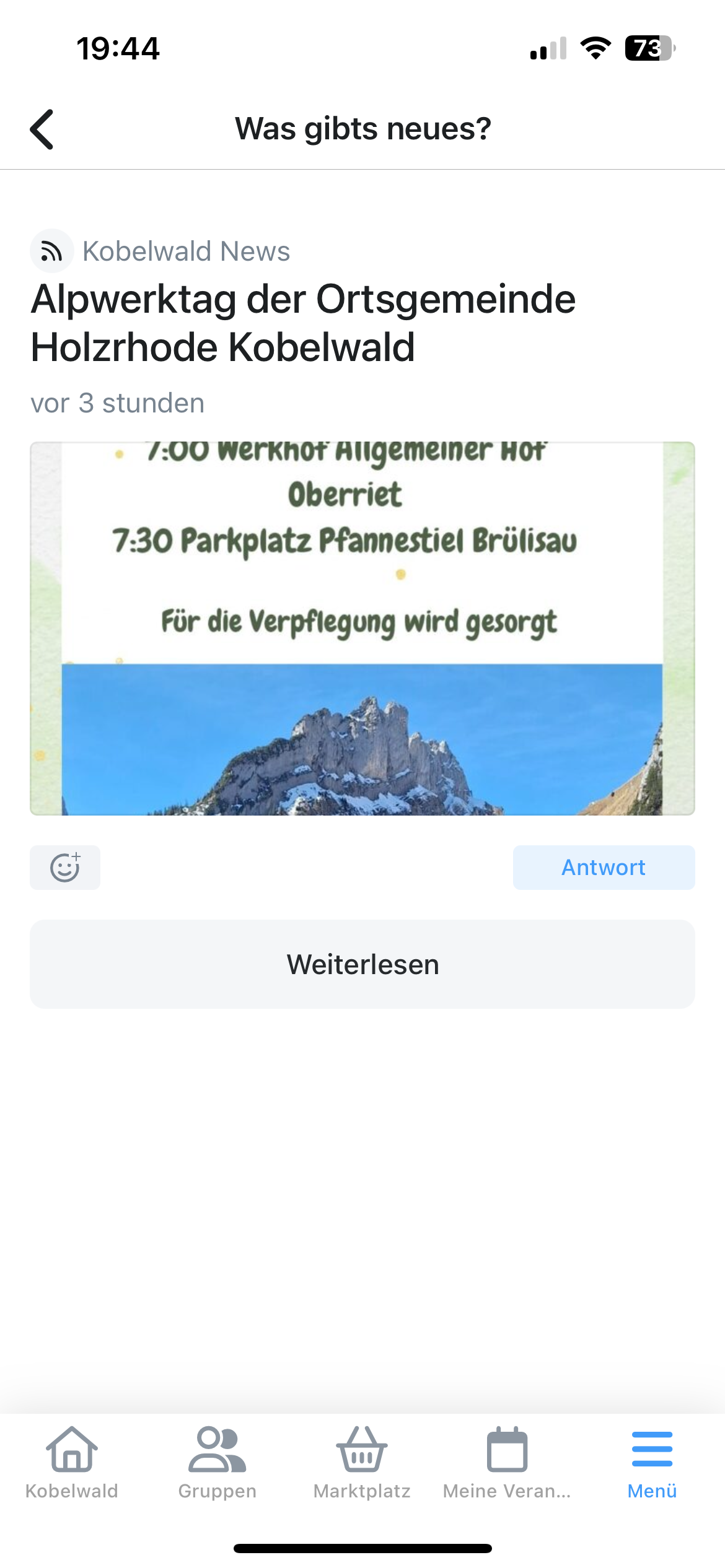Tap Weiterlesen to read the full post
Viewport: 725px width, 1568px height.
(362, 964)
